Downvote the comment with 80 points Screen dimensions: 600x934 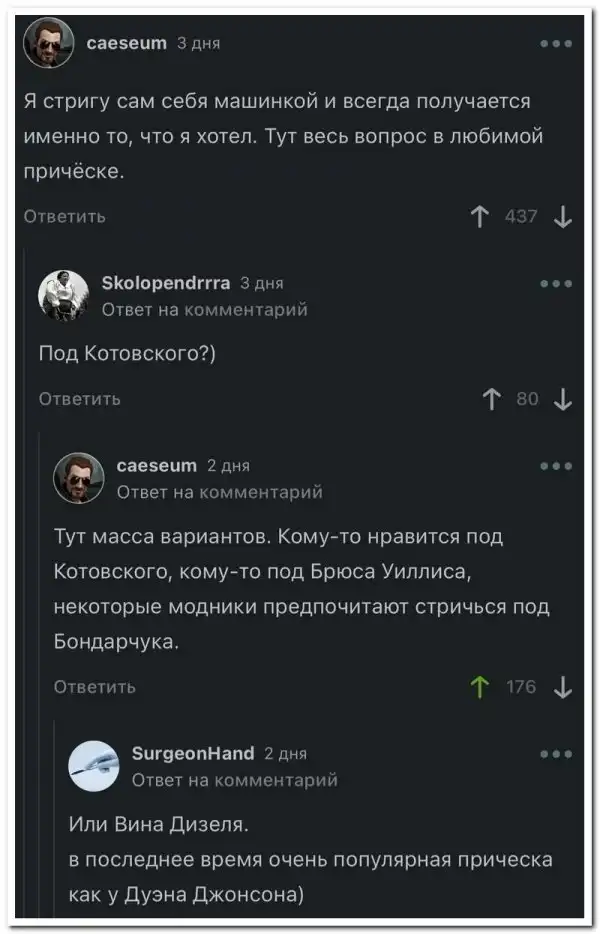pyautogui.click(x=563, y=399)
